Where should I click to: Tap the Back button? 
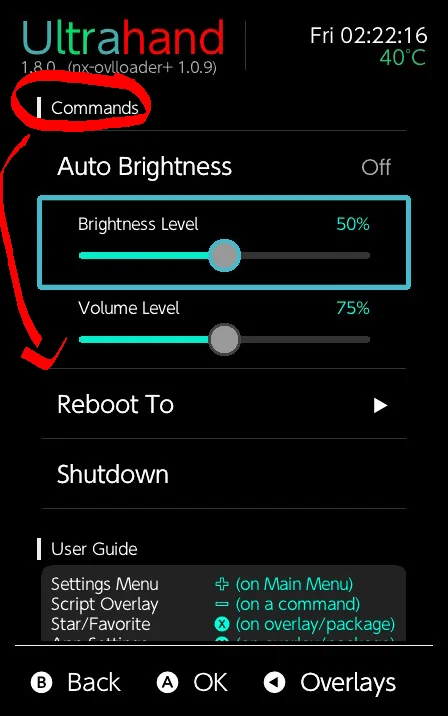(x=75, y=683)
